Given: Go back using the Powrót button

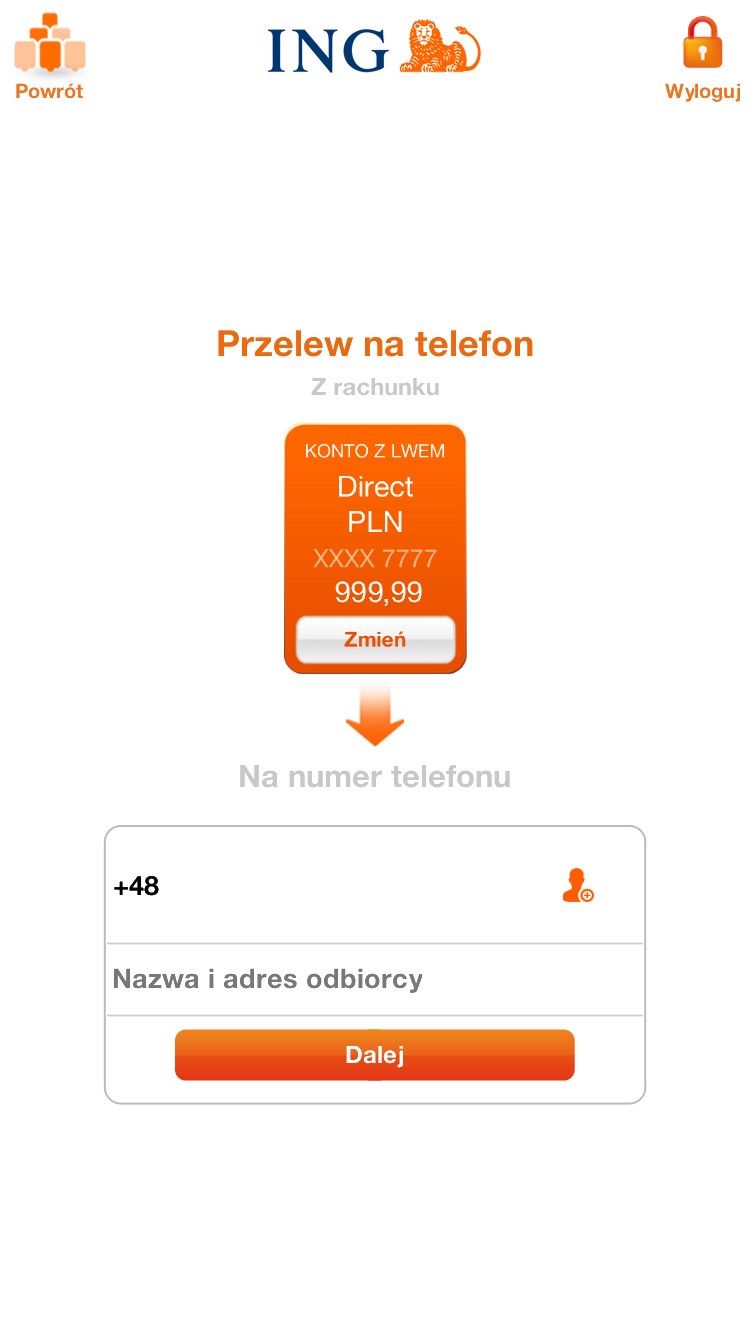Looking at the screenshot, I should pyautogui.click(x=49, y=58).
